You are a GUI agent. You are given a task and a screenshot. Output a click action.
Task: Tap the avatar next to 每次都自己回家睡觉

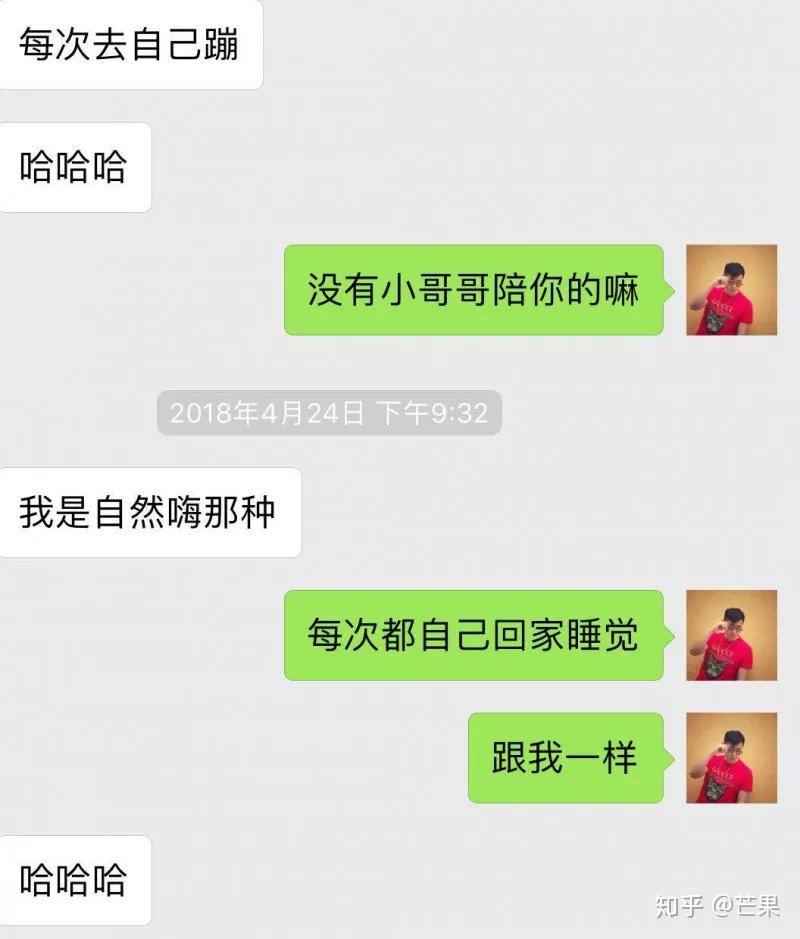[x=731, y=635]
